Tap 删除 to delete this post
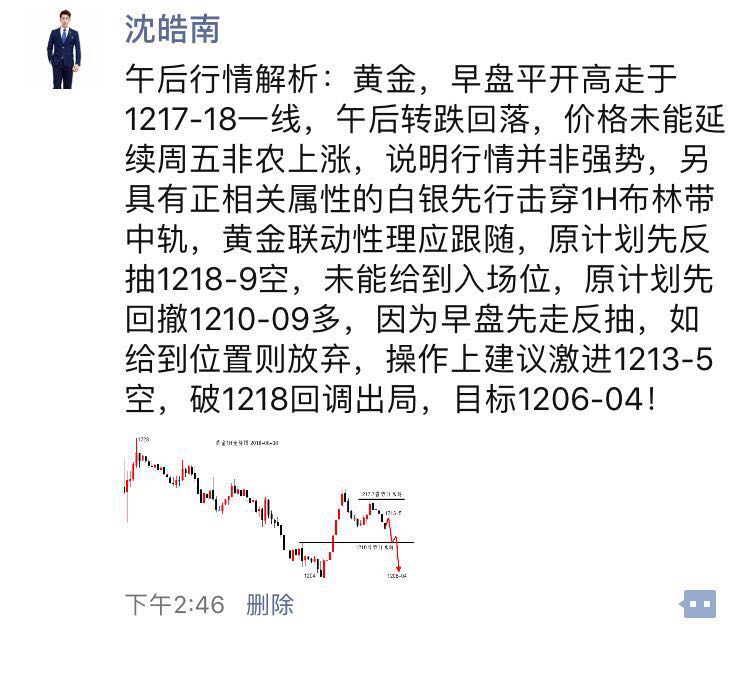750x698 pixels. click(270, 604)
